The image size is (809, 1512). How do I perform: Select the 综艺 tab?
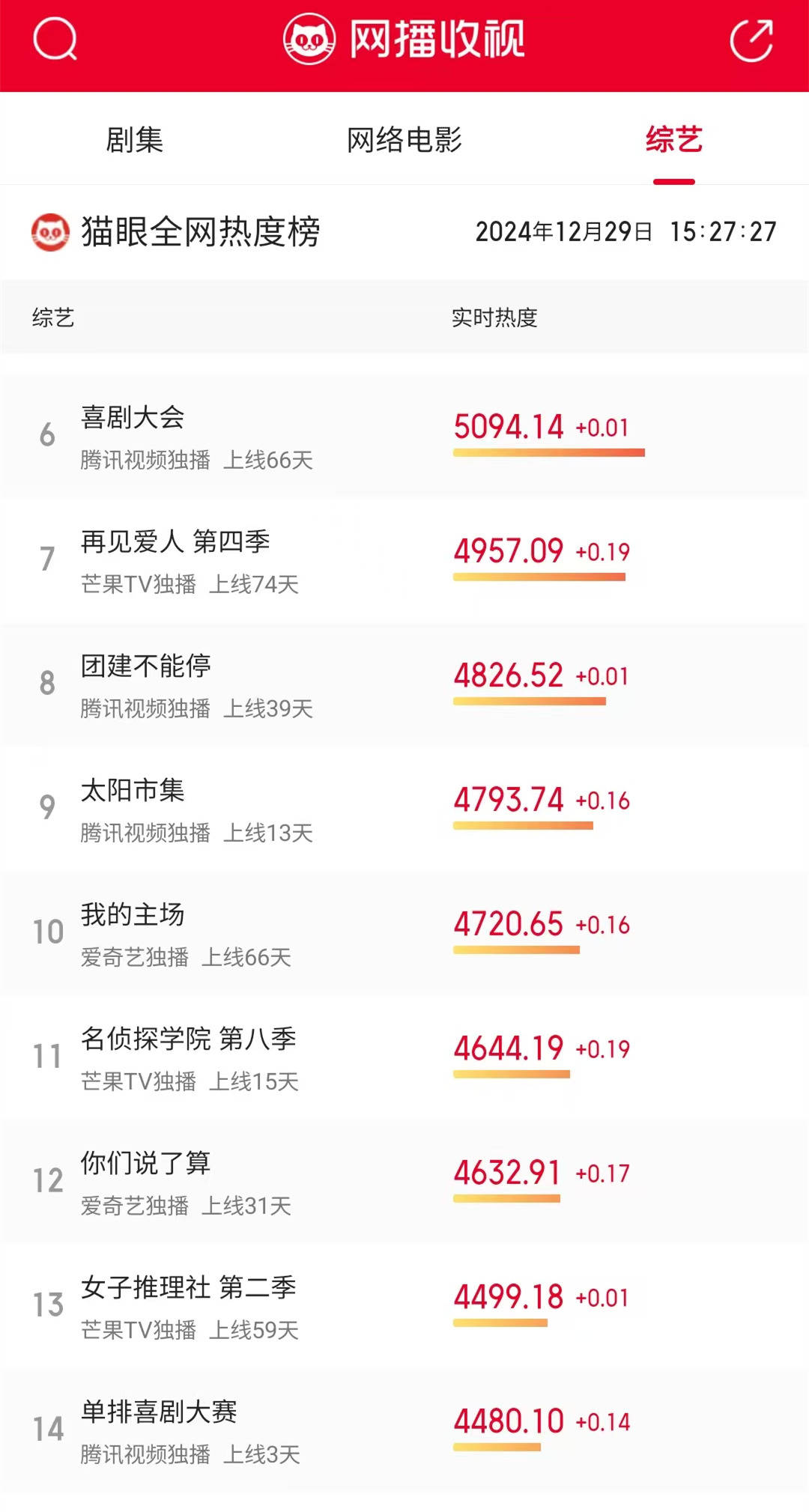pos(674,140)
